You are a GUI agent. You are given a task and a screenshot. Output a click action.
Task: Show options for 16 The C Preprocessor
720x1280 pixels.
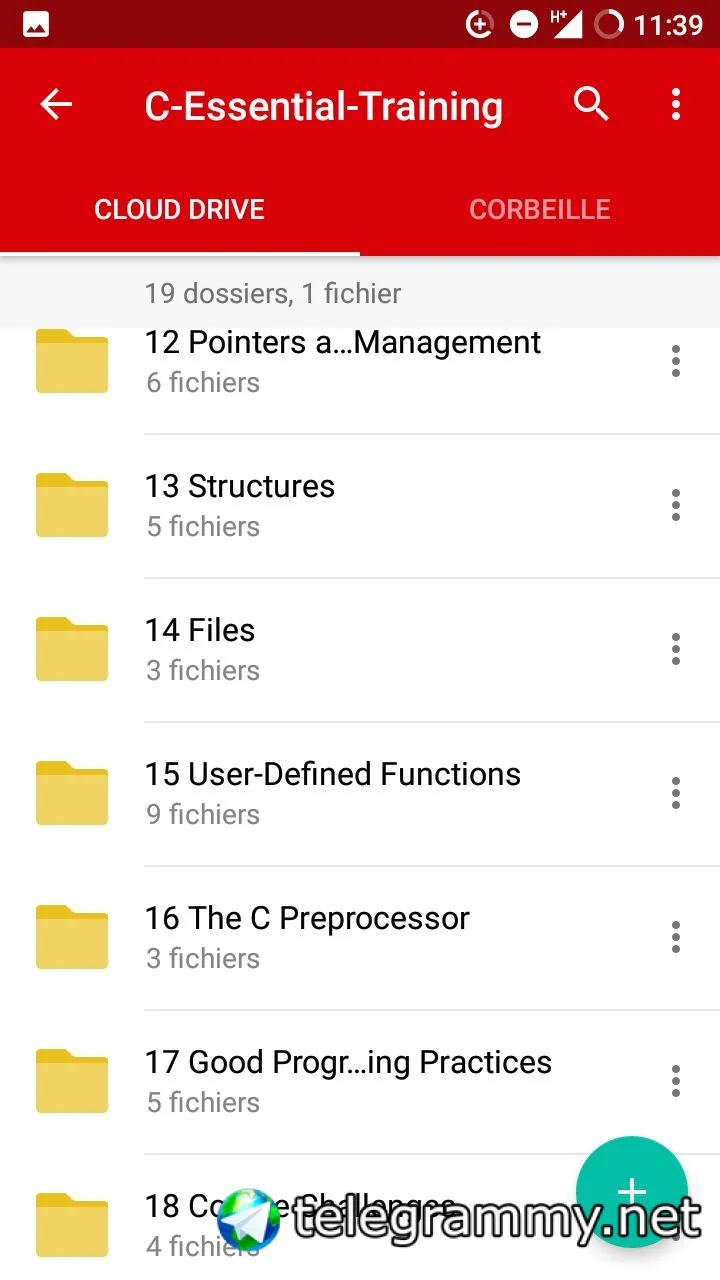pos(676,937)
